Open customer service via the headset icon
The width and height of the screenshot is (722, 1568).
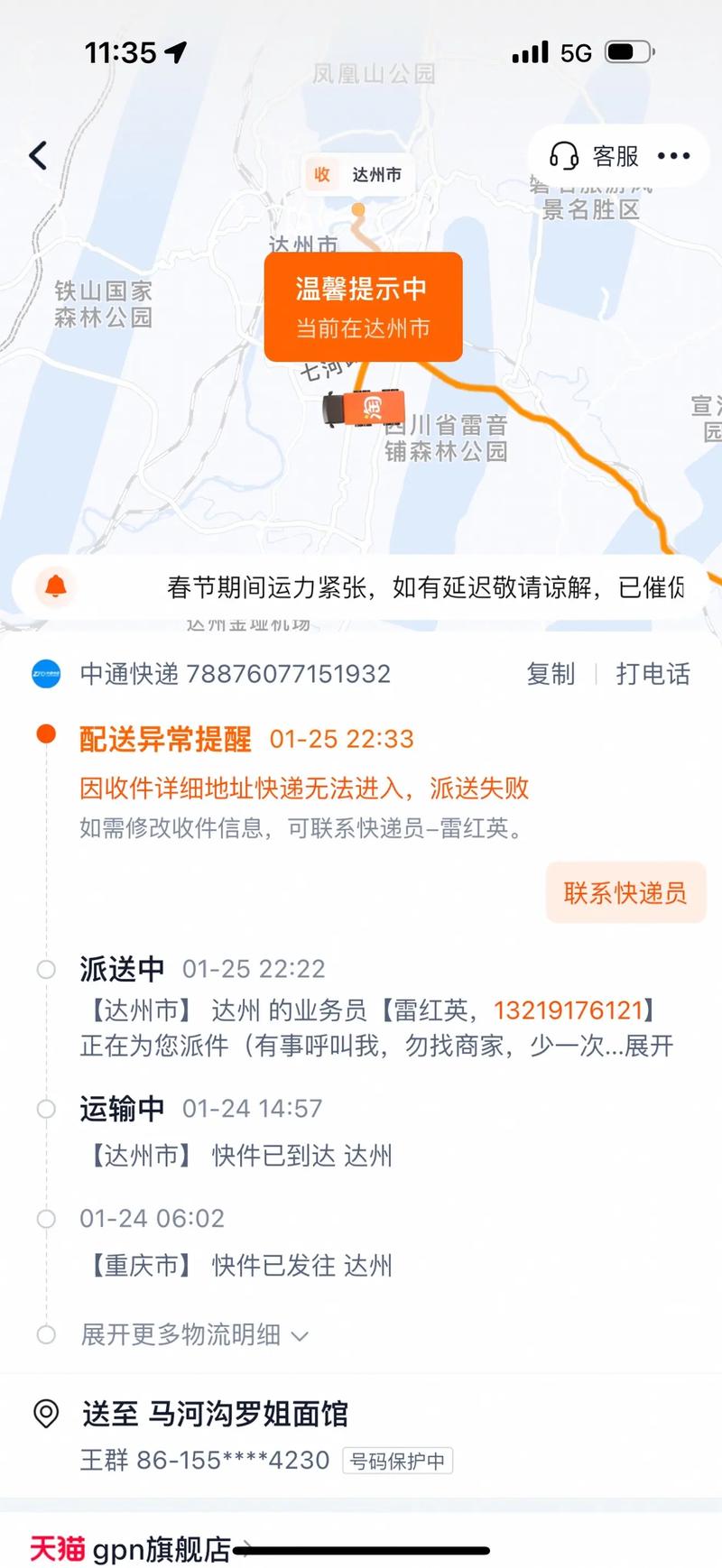(563, 156)
